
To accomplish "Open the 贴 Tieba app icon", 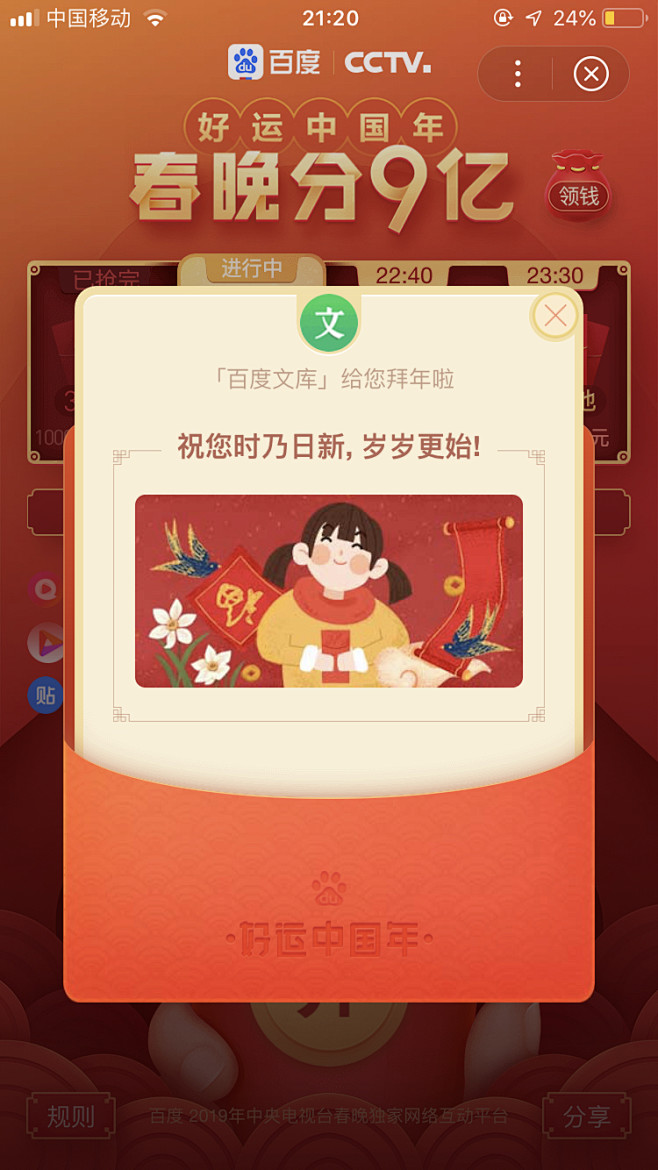I will pyautogui.click(x=46, y=695).
